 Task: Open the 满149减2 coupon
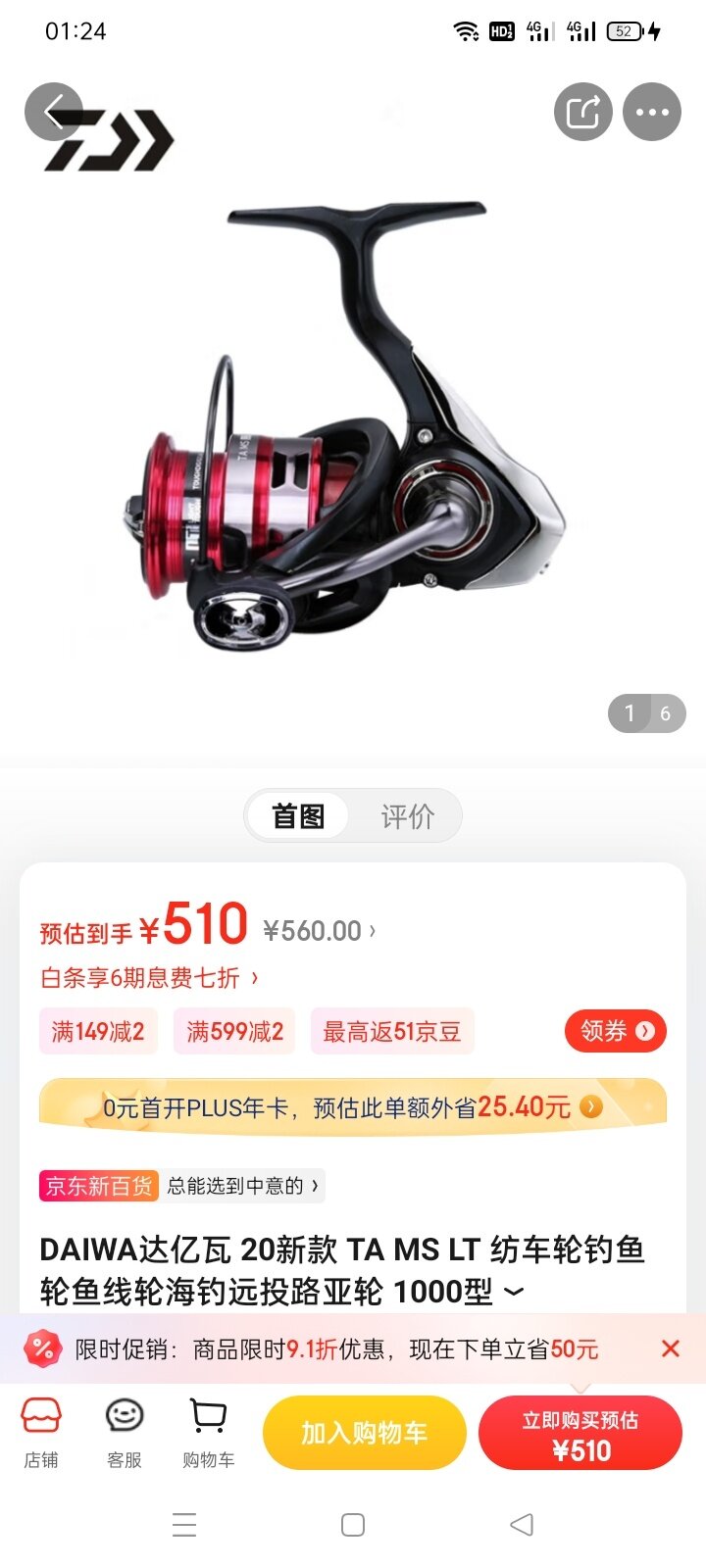click(x=98, y=1031)
